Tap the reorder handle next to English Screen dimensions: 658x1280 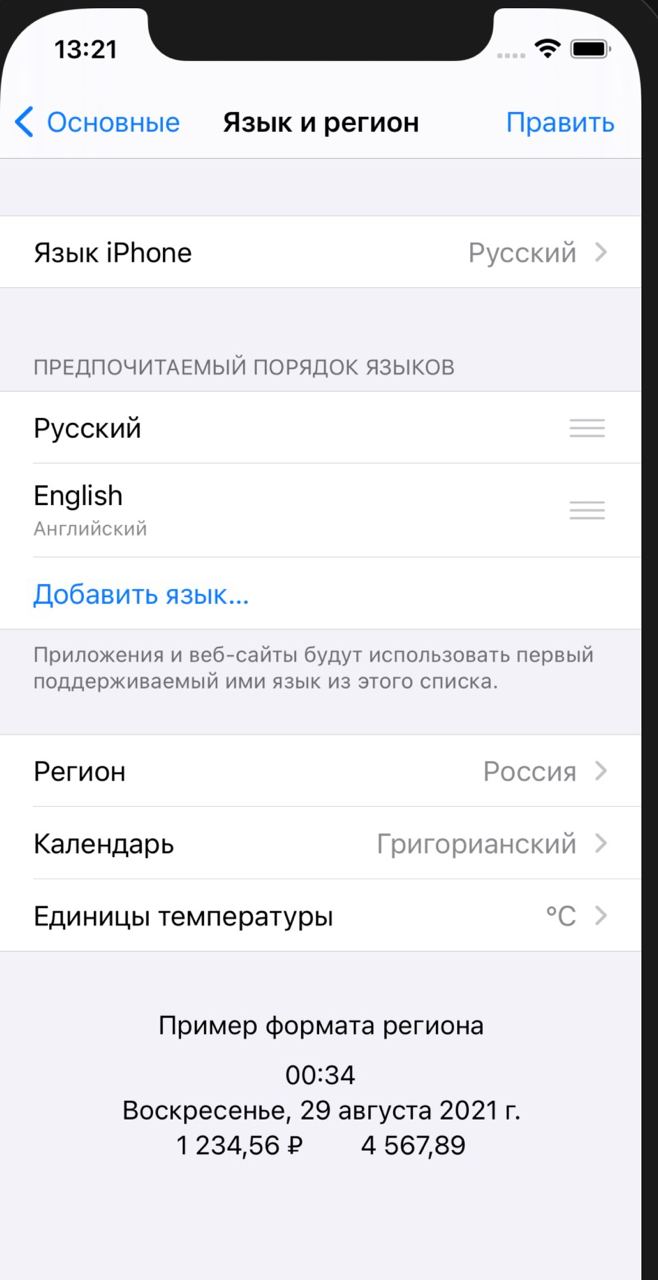pos(587,510)
